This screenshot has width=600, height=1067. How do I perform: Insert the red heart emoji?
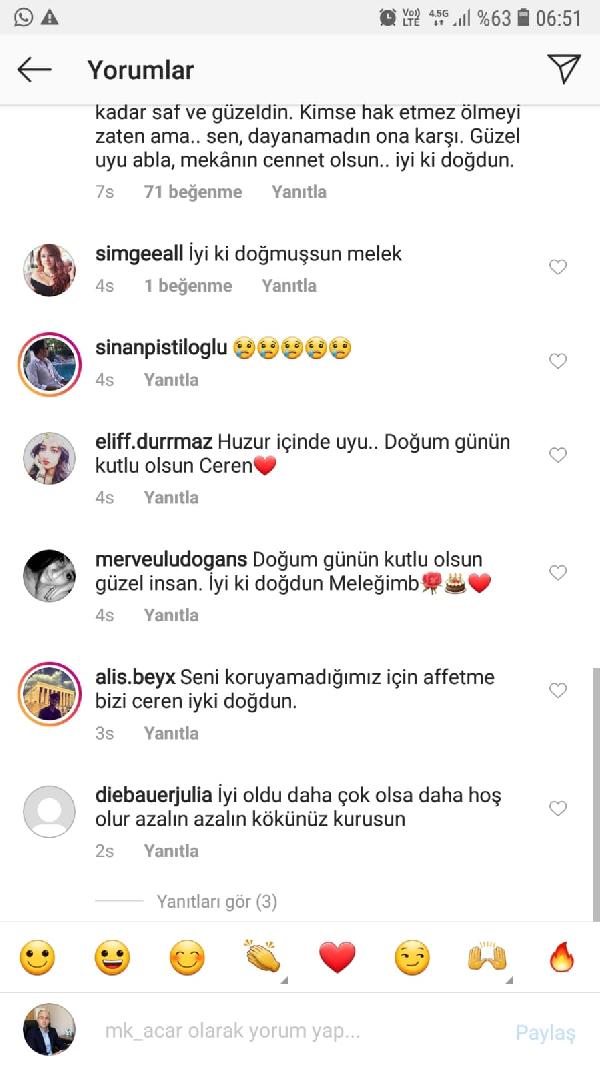(337, 958)
